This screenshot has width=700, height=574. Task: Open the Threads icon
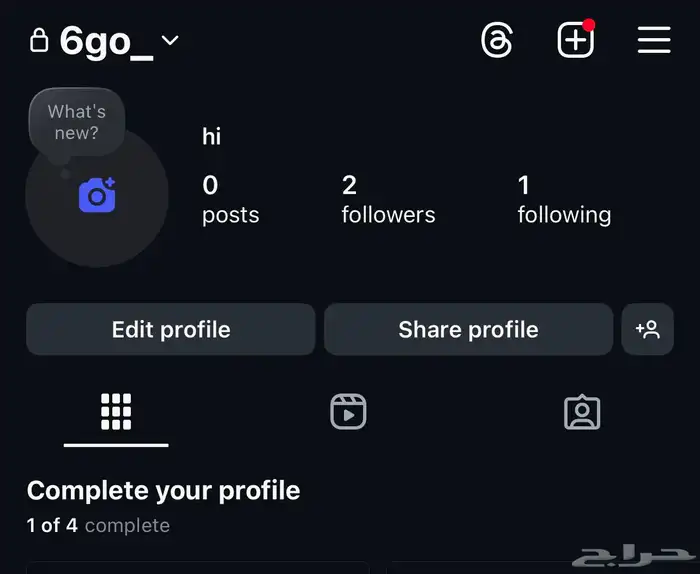point(497,41)
